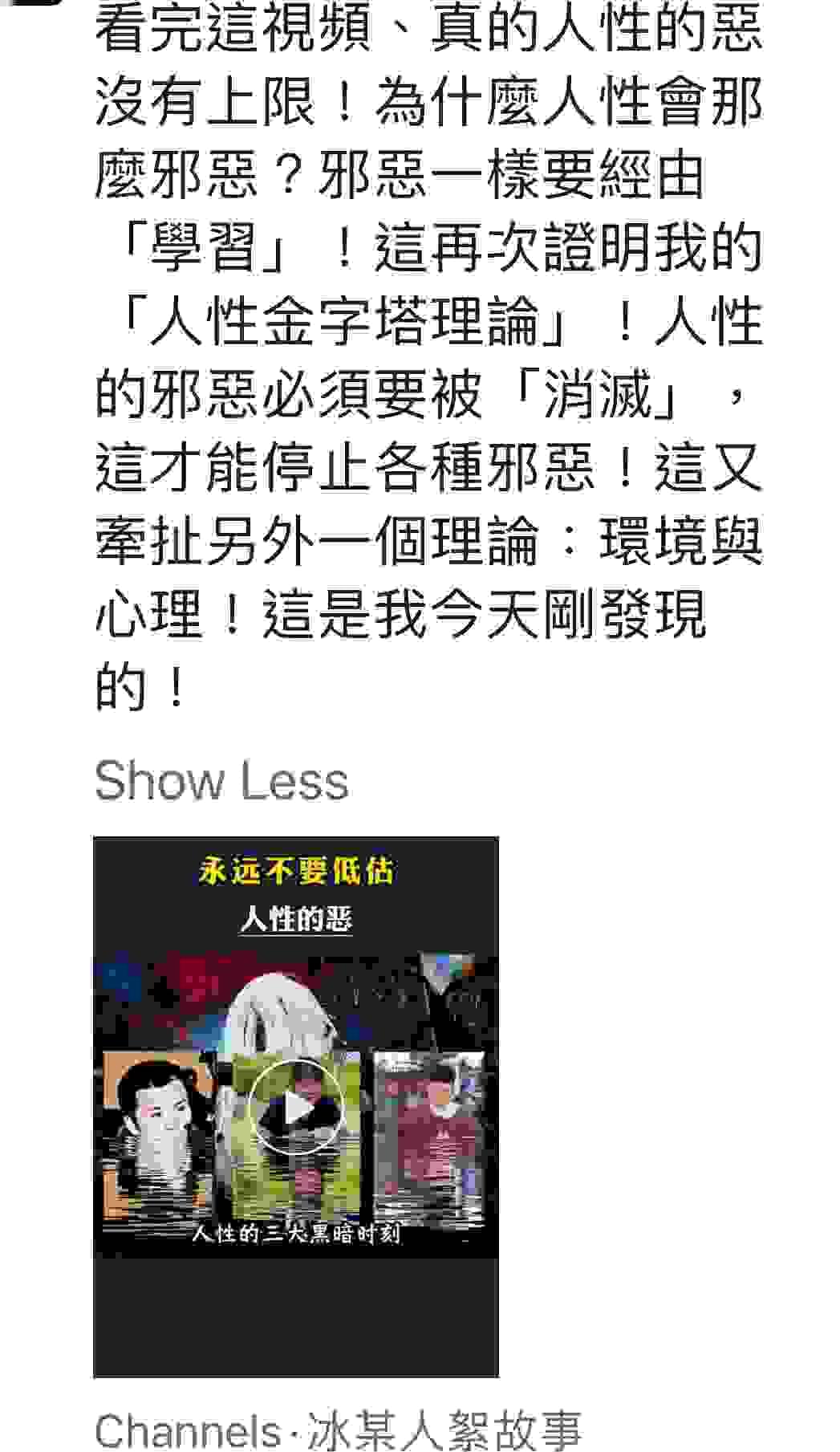
Task: Play the 人性的恶 video
Action: click(295, 1107)
